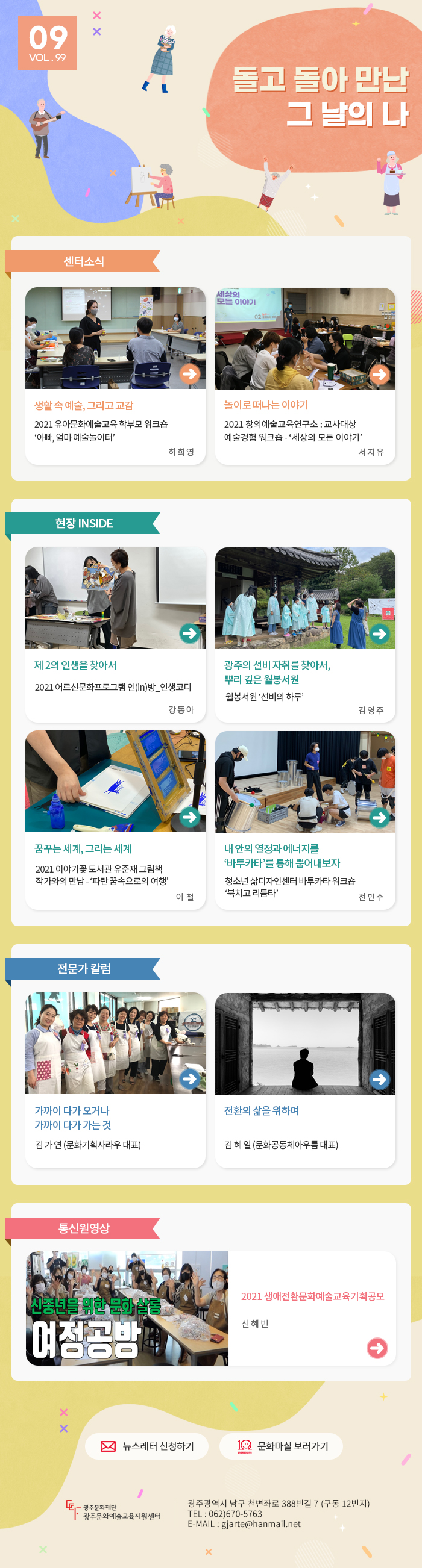This screenshot has width=422, height=1568.
Task: Read the '제 2의 인생을 찾아서' story
Action: point(115,633)
